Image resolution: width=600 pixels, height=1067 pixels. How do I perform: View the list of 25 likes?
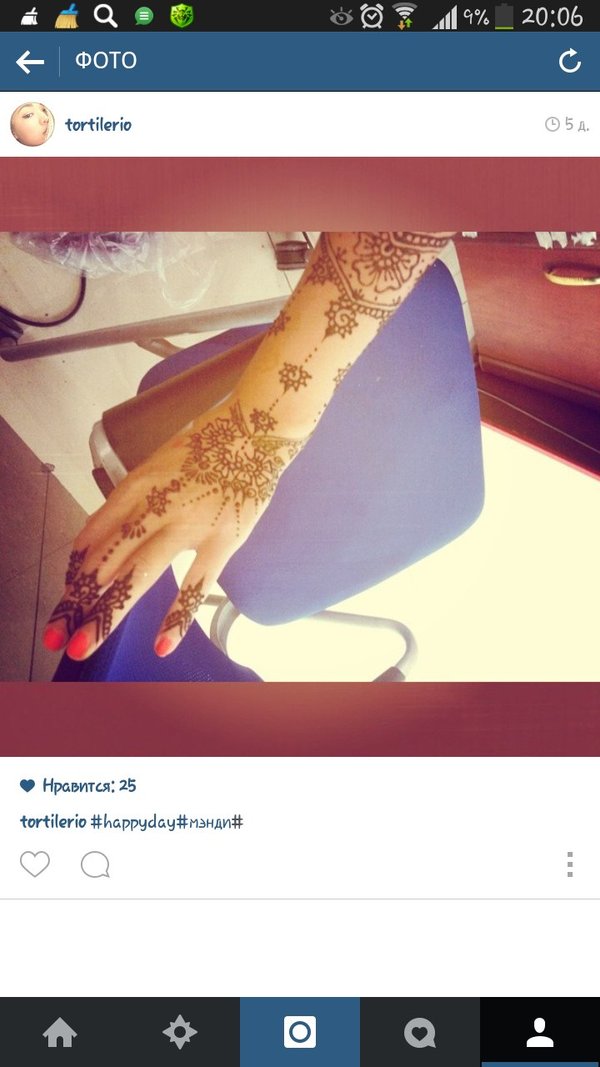[88, 786]
